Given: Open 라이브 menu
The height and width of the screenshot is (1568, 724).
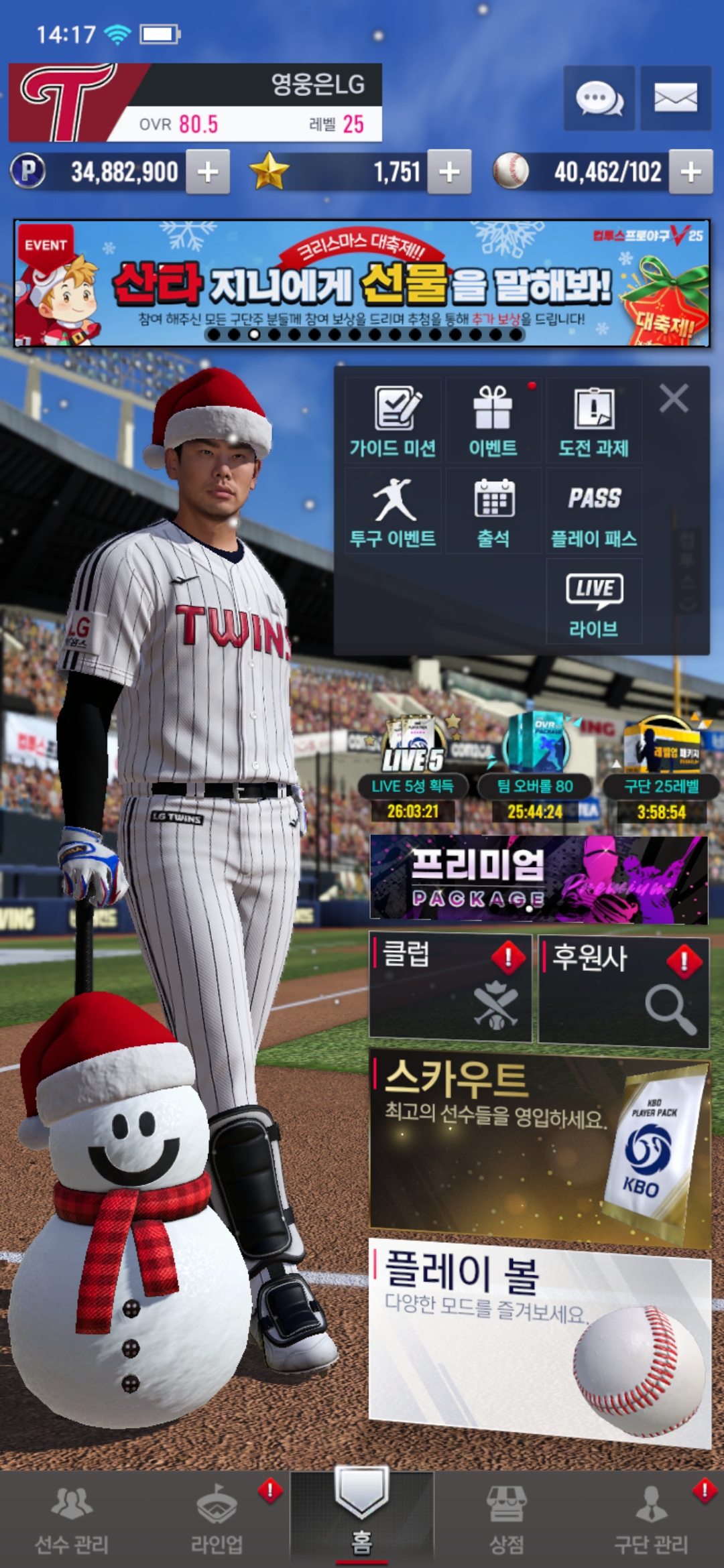Looking at the screenshot, I should click(594, 602).
